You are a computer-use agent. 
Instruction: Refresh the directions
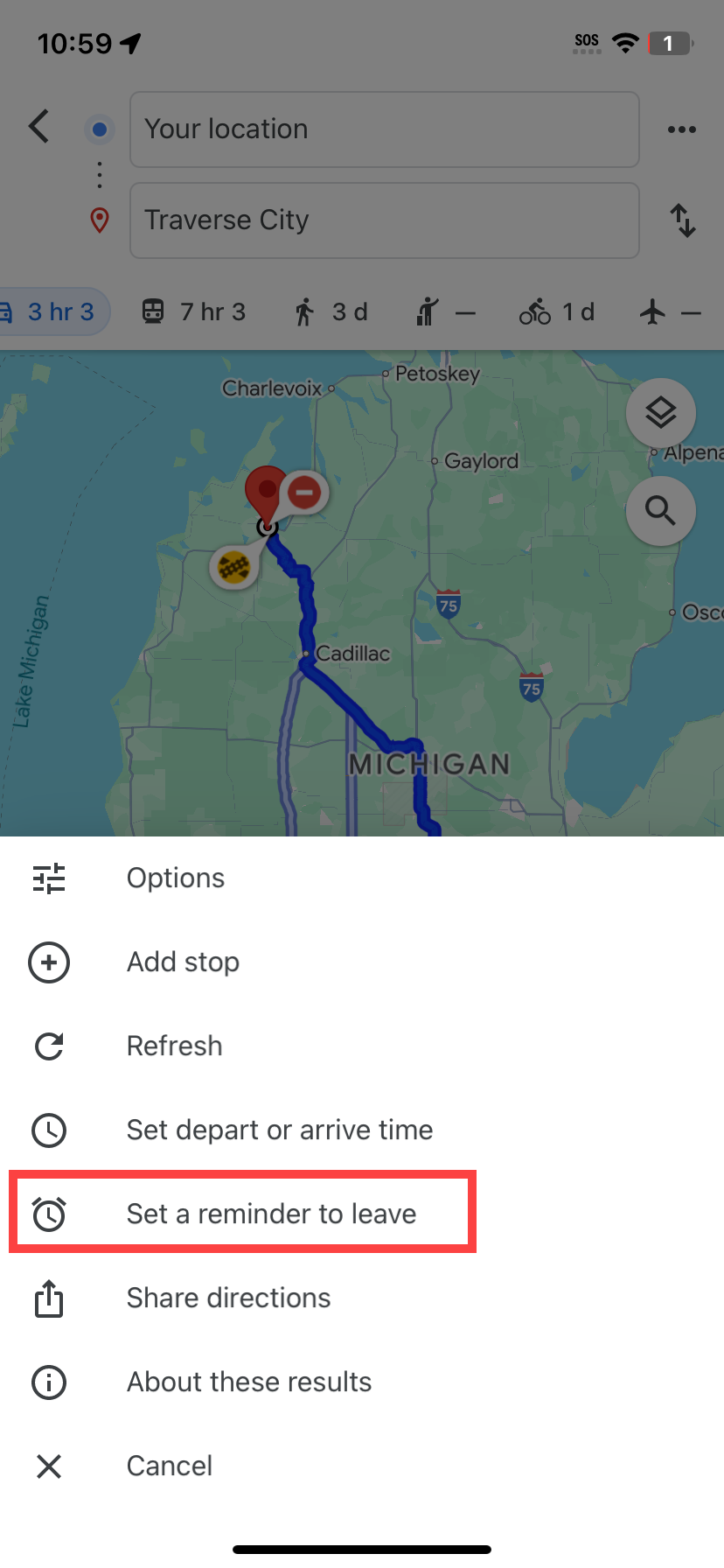pyautogui.click(x=173, y=1046)
